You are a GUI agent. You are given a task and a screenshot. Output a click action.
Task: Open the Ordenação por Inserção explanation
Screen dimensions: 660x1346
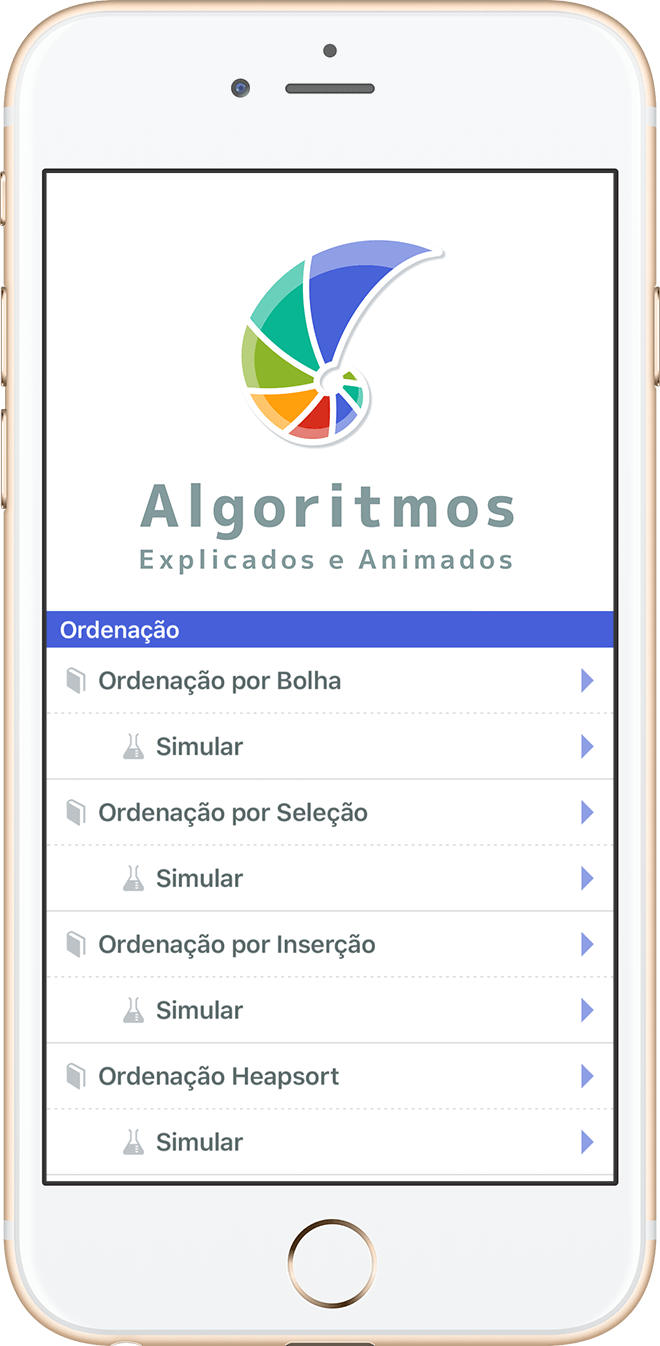tap(236, 945)
